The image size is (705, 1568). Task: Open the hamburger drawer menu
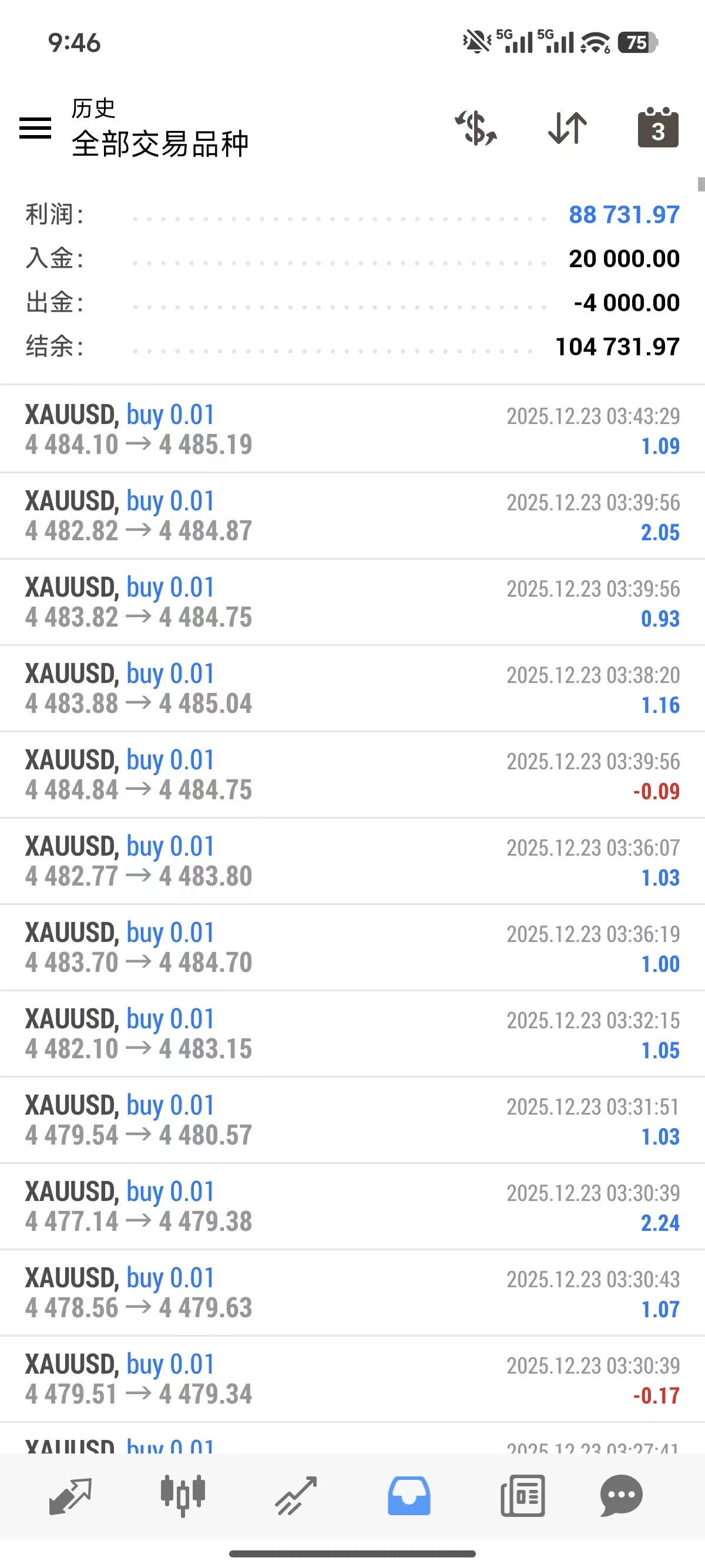(x=35, y=128)
